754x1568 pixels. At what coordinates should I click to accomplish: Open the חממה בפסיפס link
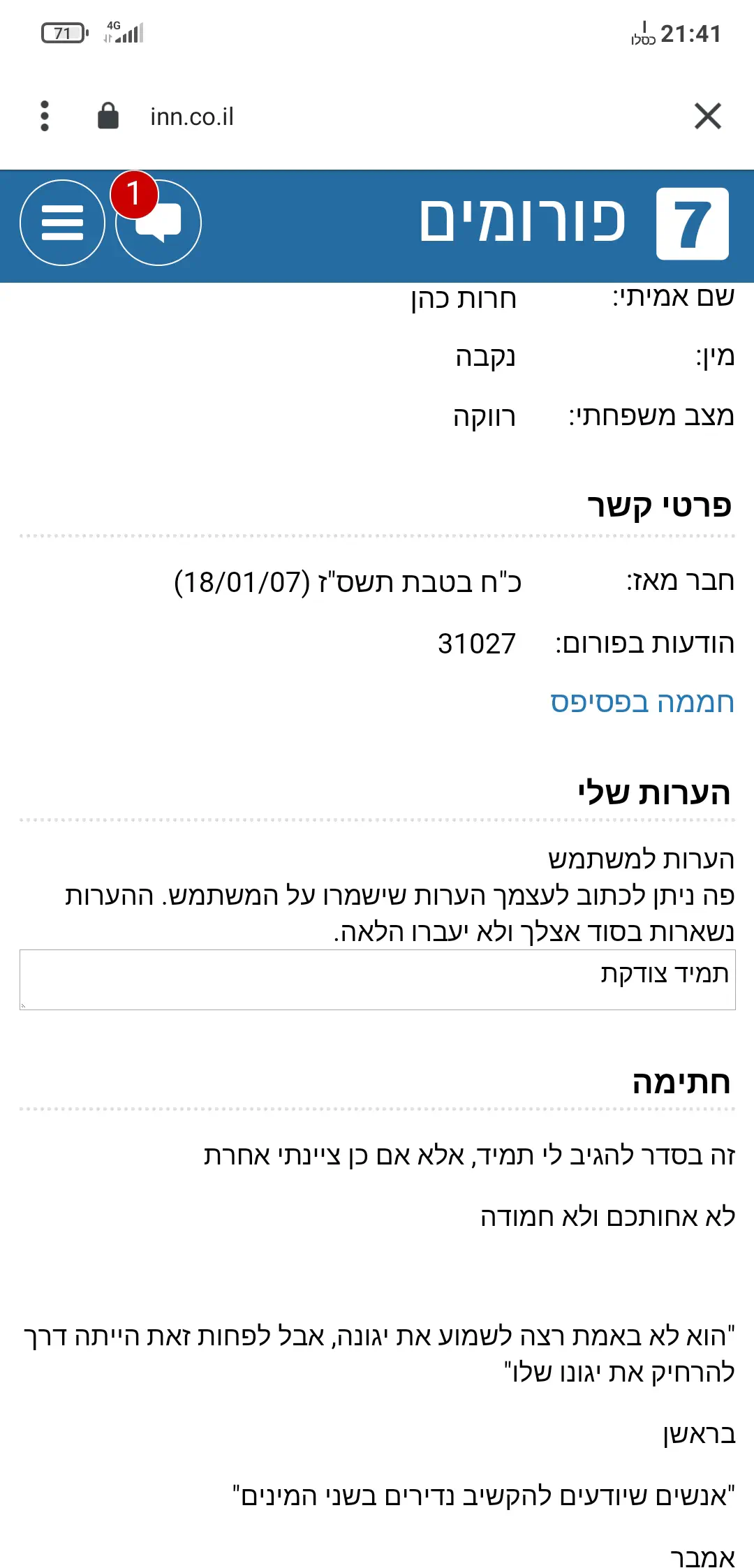tap(642, 702)
